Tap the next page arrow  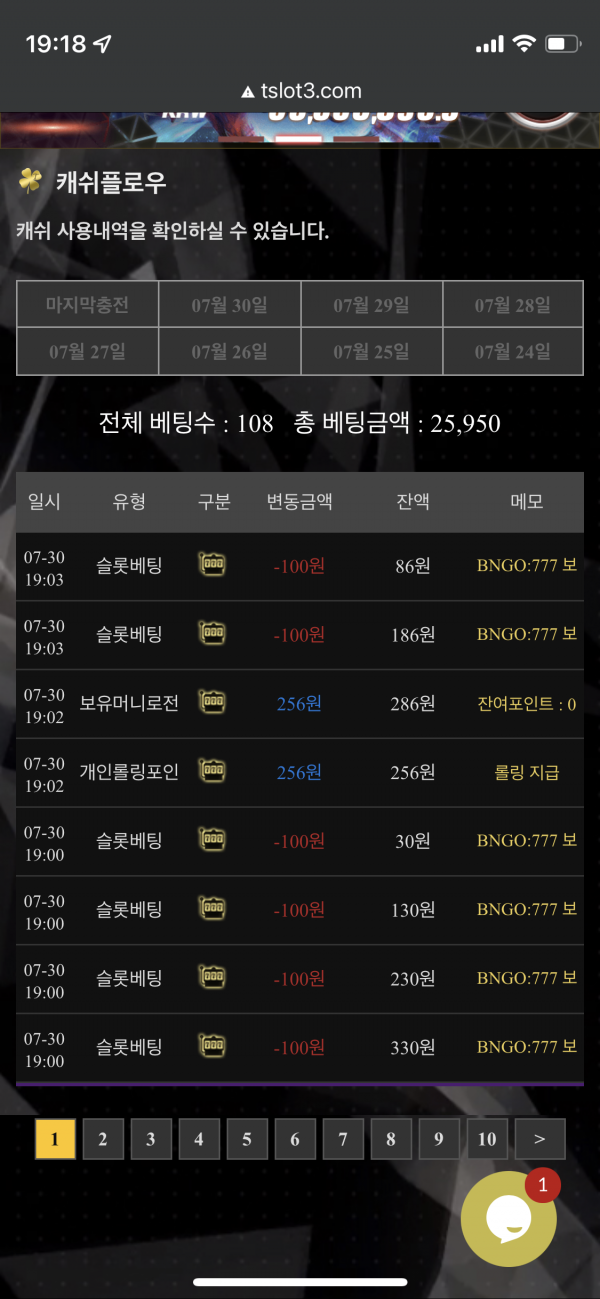540,1139
